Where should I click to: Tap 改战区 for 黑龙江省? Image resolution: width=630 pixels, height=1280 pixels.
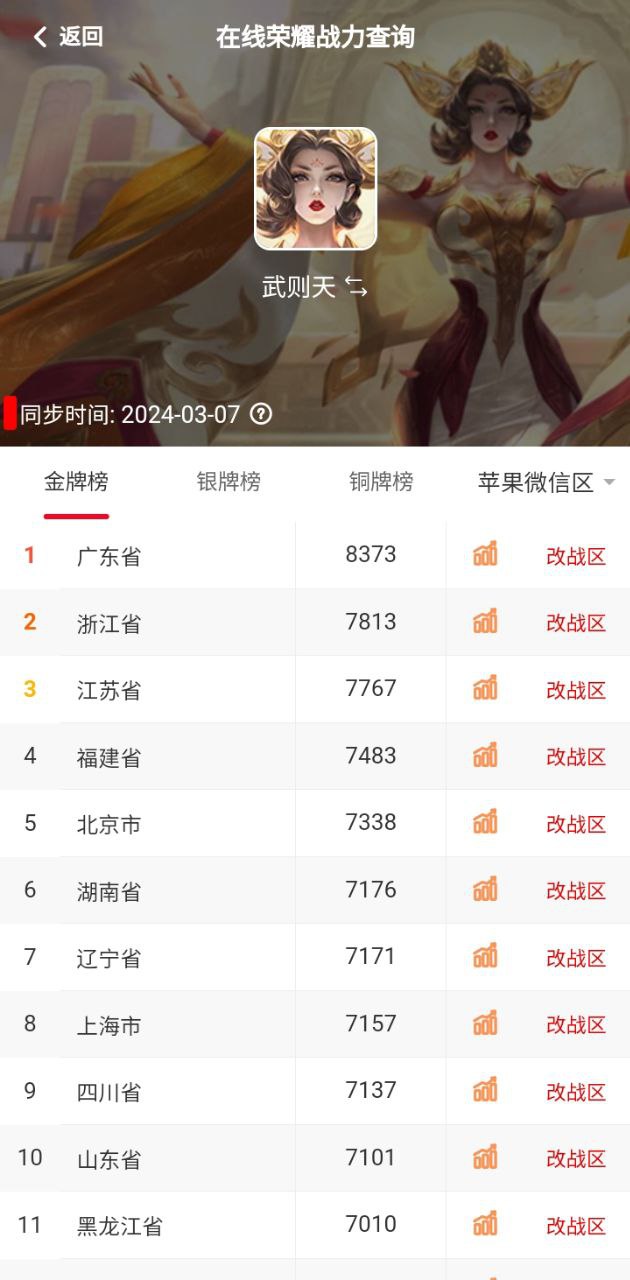[x=576, y=1226]
